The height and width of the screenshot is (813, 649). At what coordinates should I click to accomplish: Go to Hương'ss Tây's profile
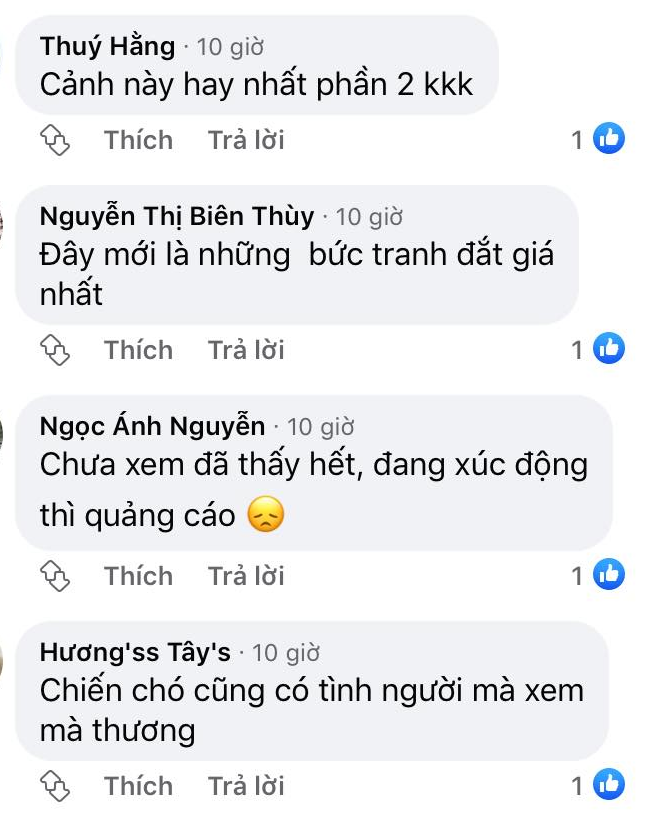pos(135,653)
